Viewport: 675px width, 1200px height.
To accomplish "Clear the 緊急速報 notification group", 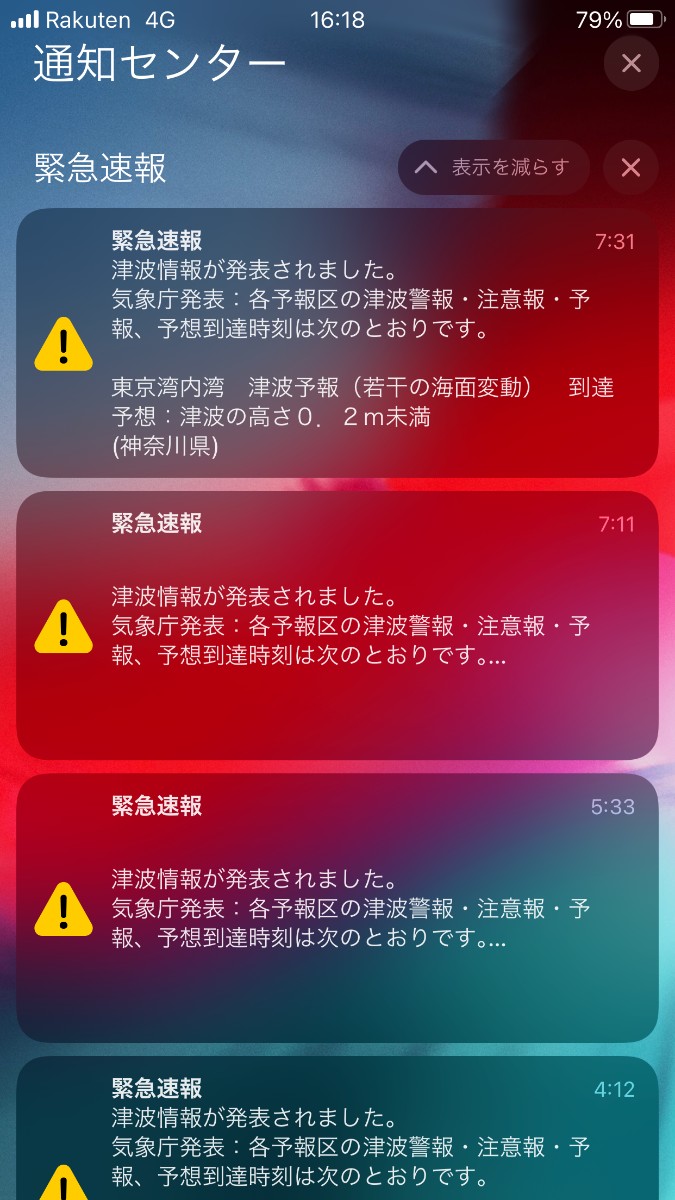I will [x=631, y=167].
